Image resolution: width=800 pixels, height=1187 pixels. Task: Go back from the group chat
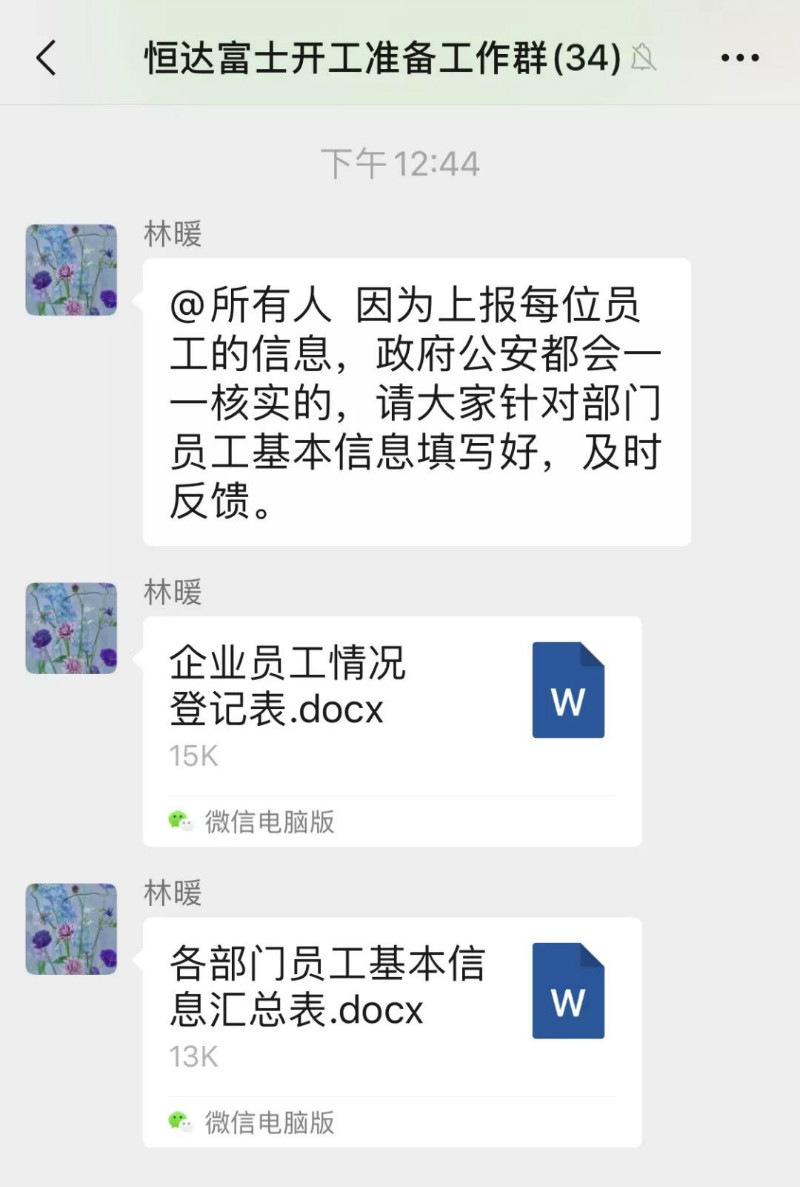(46, 58)
